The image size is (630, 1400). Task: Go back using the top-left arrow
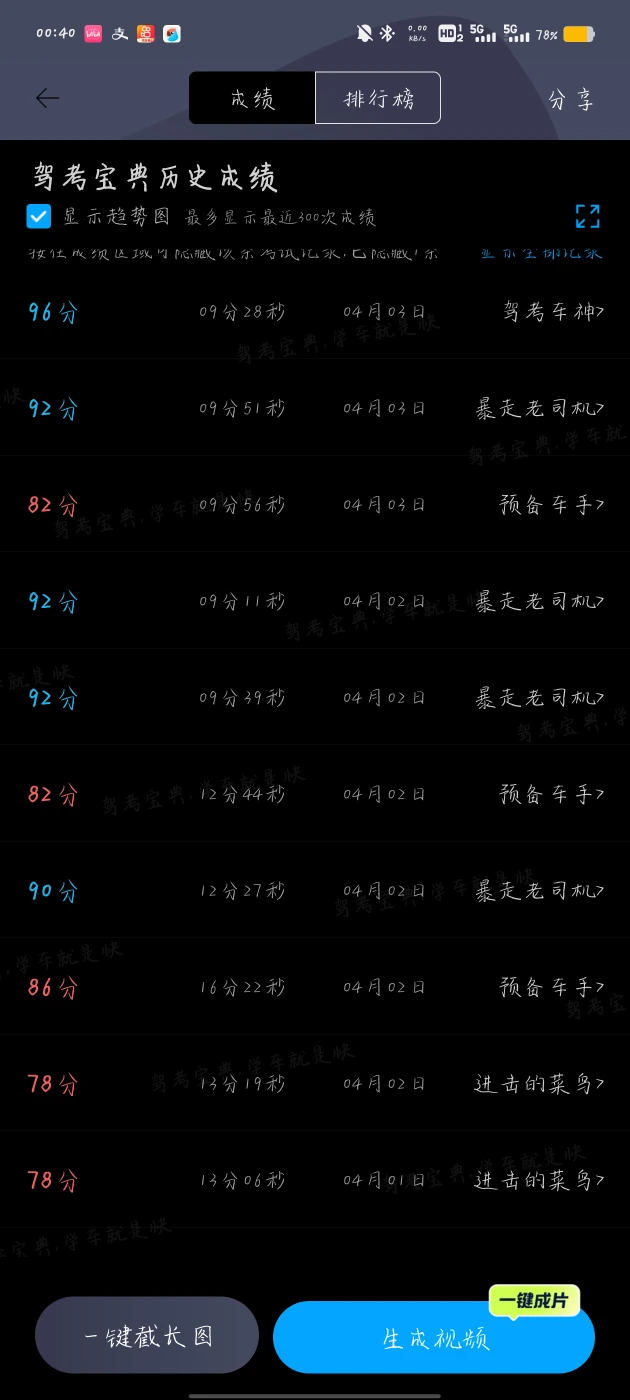tap(47, 98)
